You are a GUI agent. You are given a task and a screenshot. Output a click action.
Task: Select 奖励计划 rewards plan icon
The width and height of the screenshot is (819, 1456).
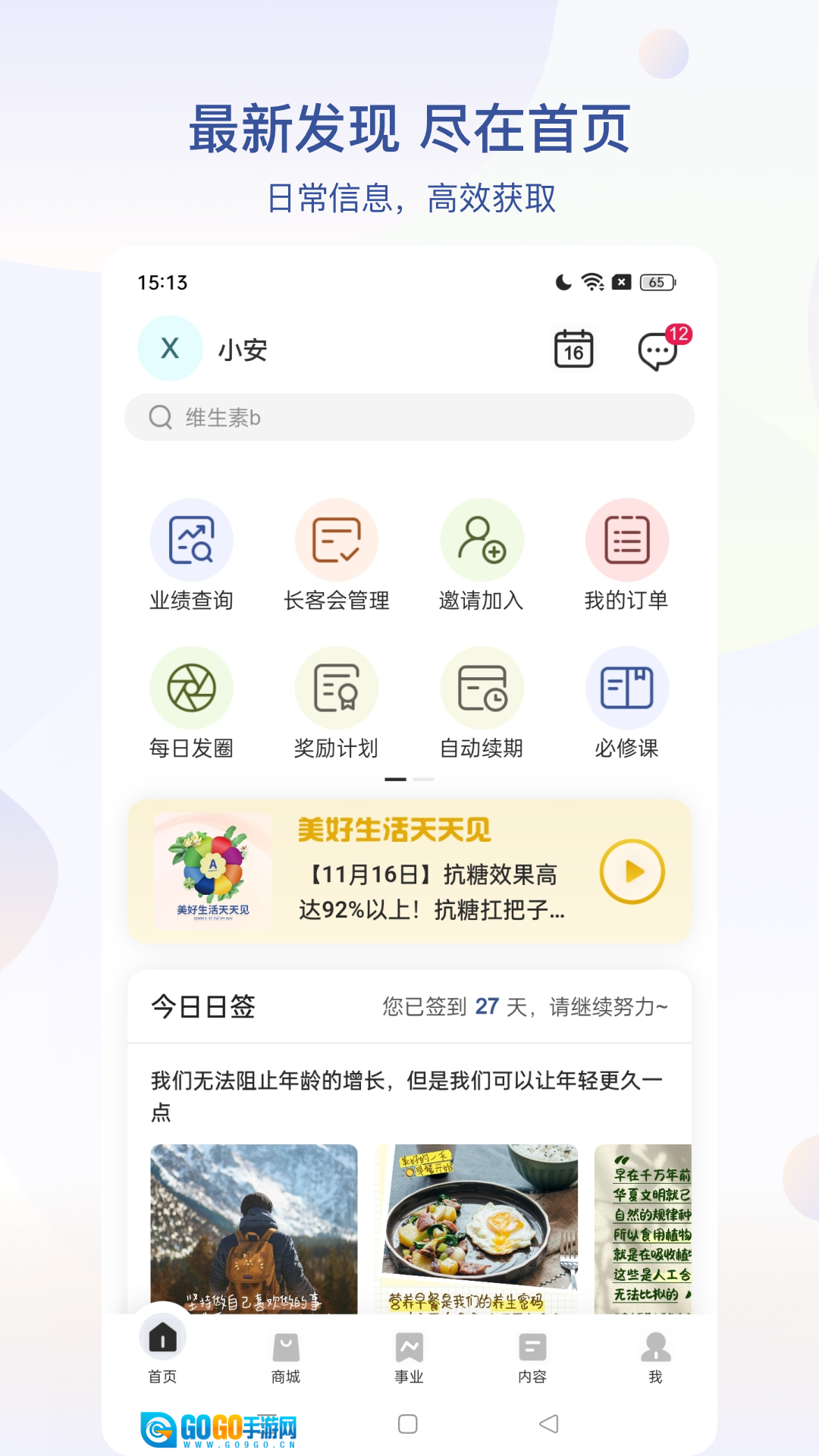tap(337, 687)
